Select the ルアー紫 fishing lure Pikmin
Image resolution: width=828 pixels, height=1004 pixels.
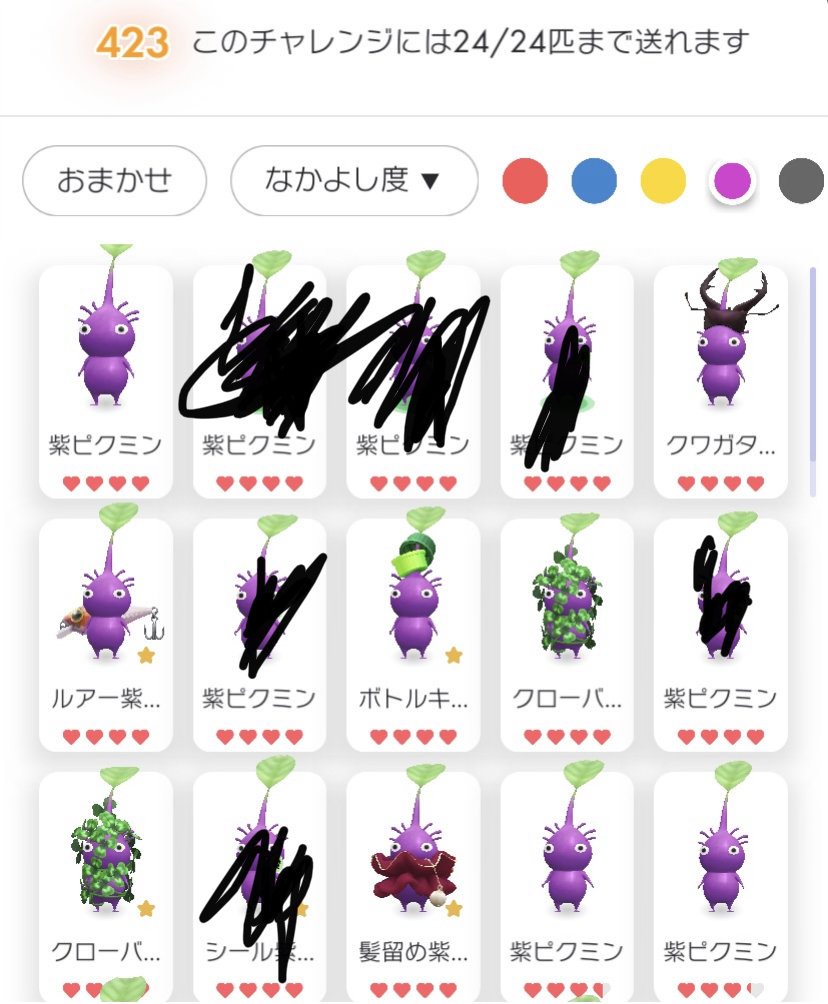tap(107, 630)
